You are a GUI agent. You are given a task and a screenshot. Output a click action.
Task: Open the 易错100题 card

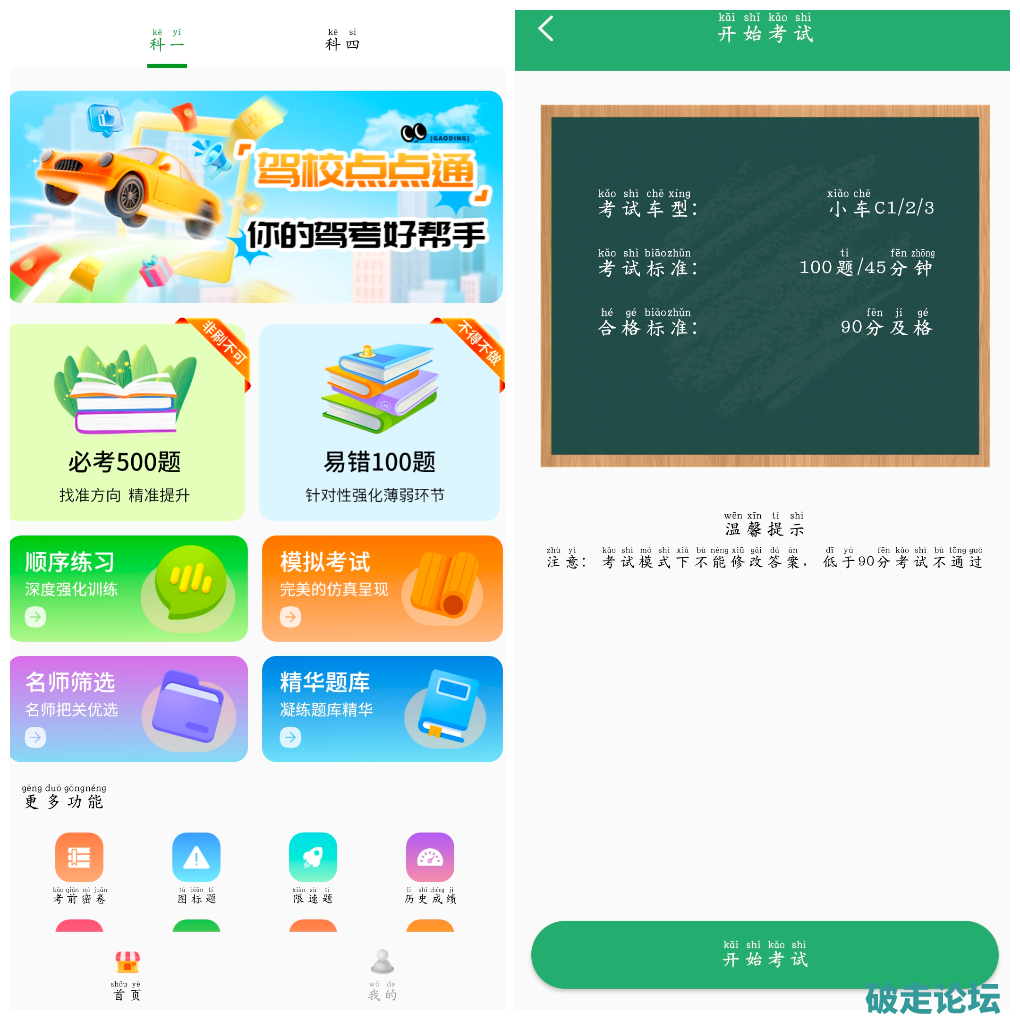point(379,422)
